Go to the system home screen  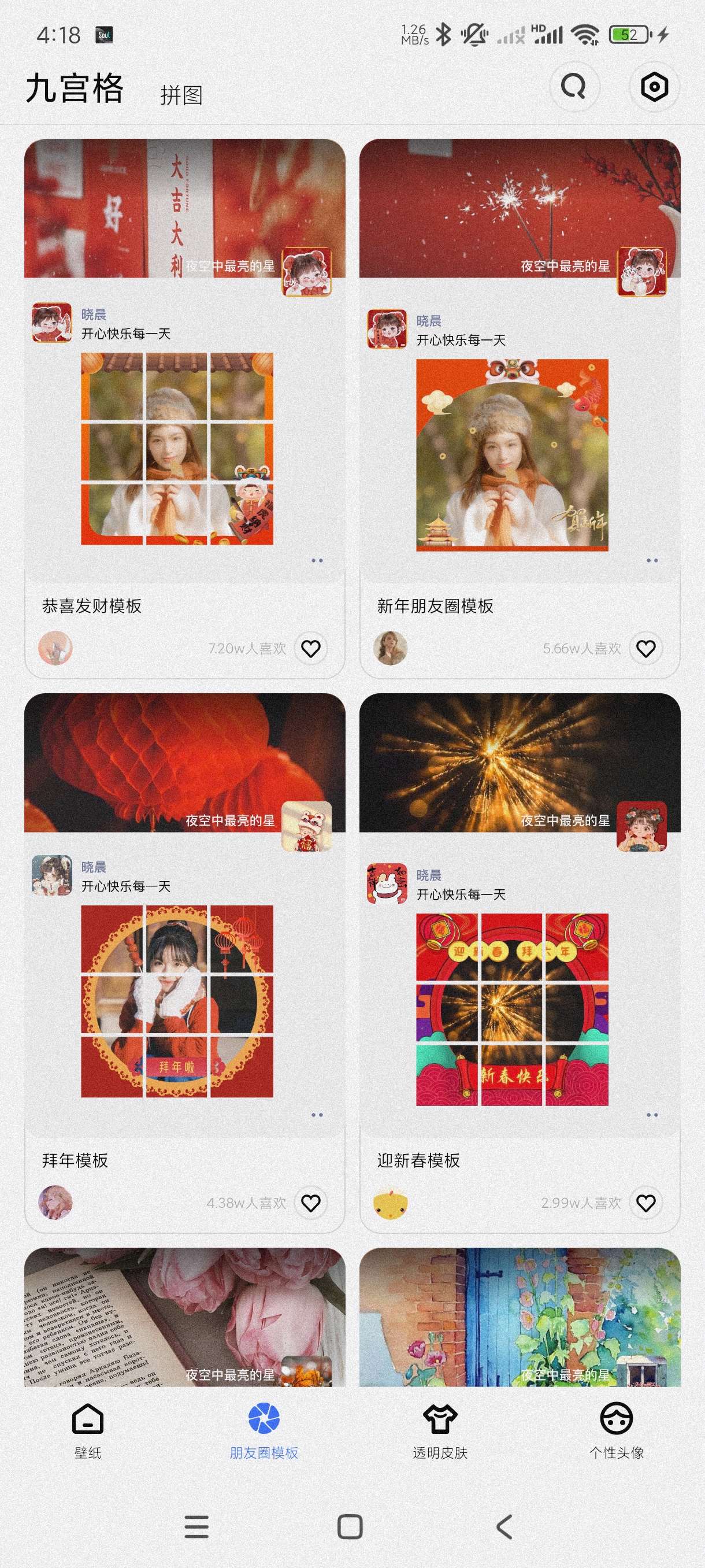[x=350, y=1527]
